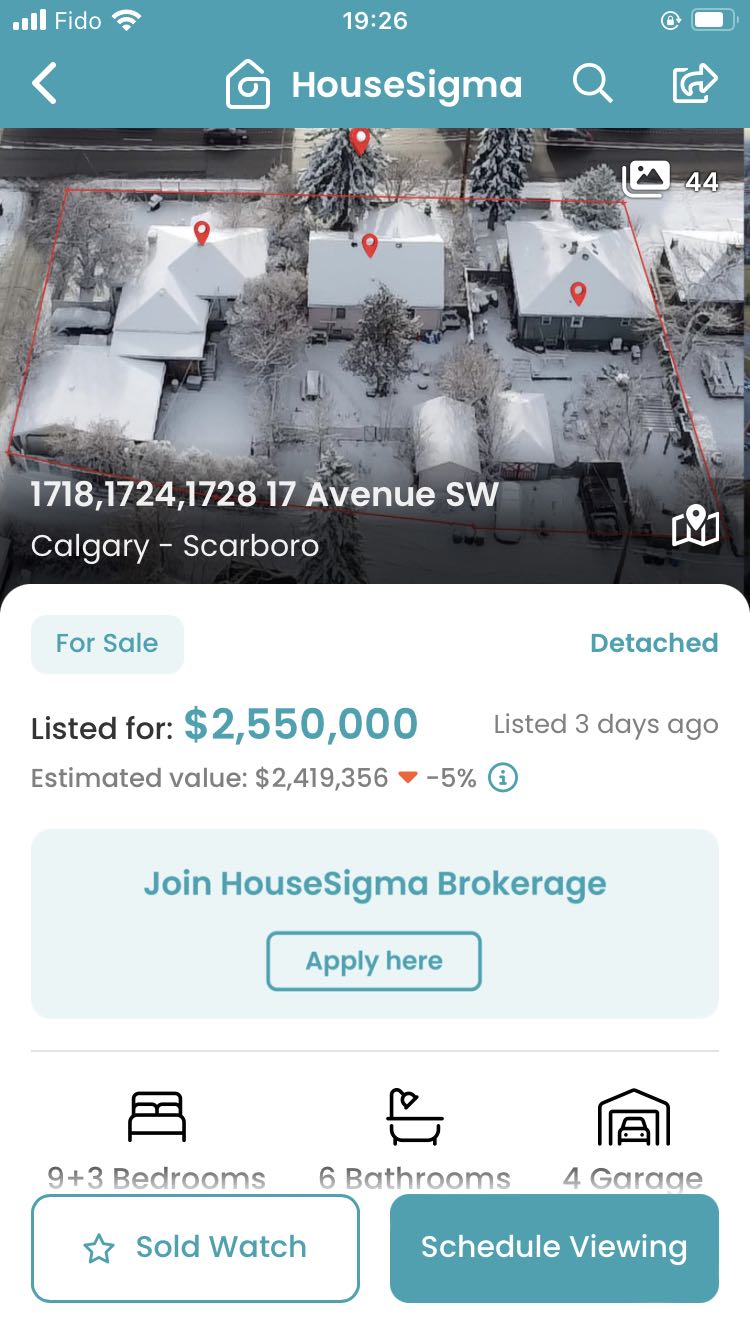Screen dimensions: 750x1334
Task: Go back using the header arrow
Action: [x=45, y=84]
